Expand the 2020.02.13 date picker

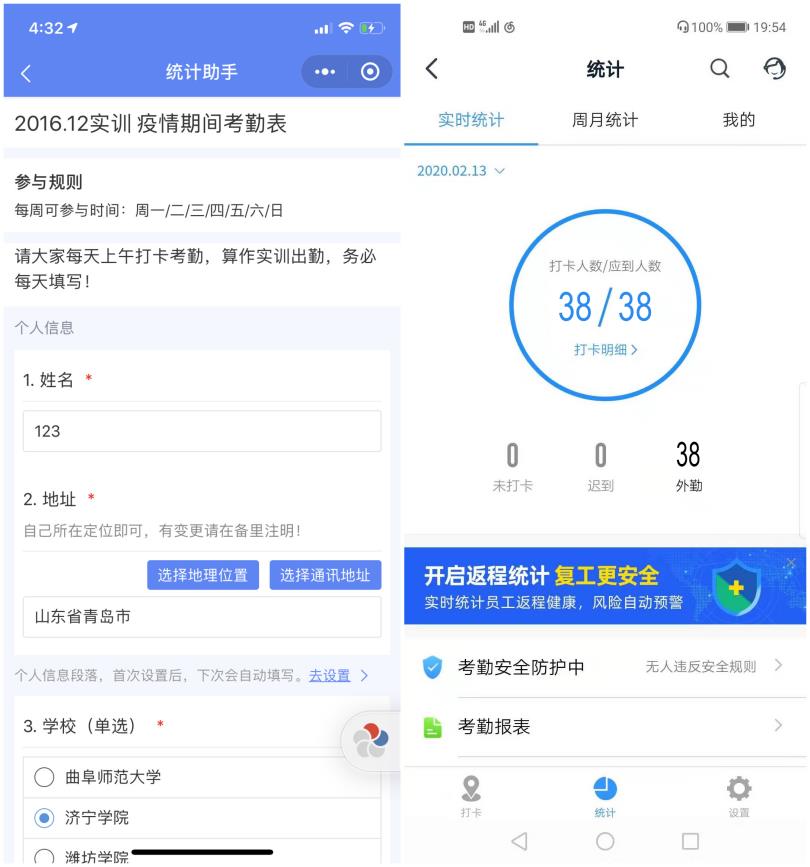pyautogui.click(x=461, y=171)
